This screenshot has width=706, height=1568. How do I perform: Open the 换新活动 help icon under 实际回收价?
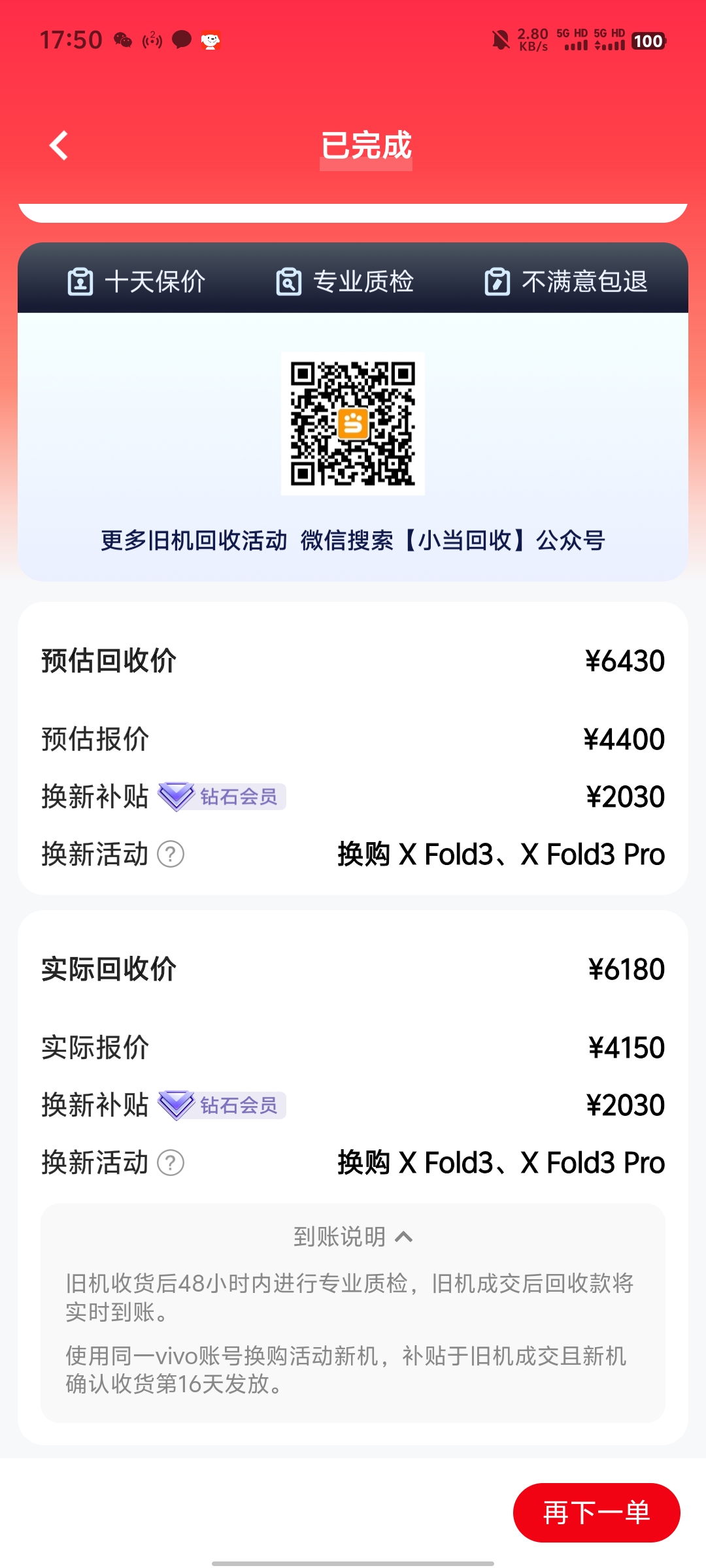pos(171,1162)
